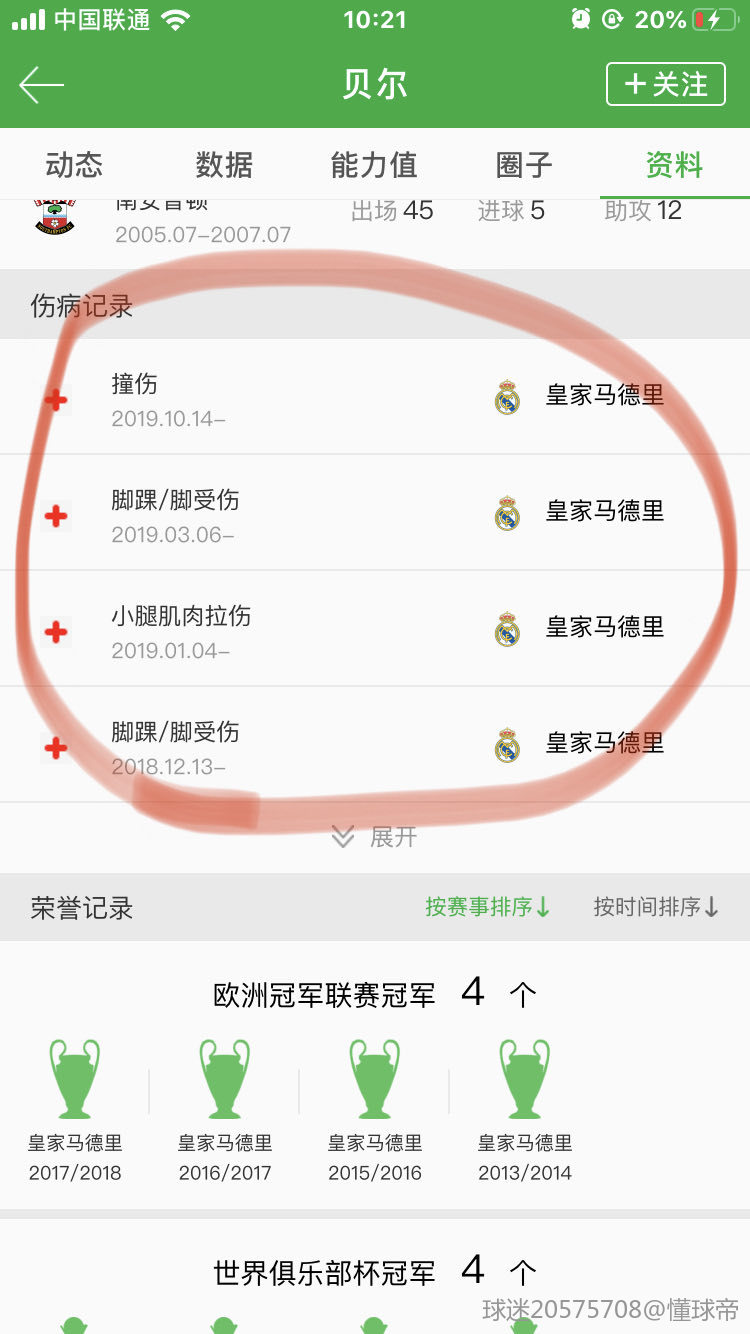Go back using the top-left arrow

(x=42, y=85)
